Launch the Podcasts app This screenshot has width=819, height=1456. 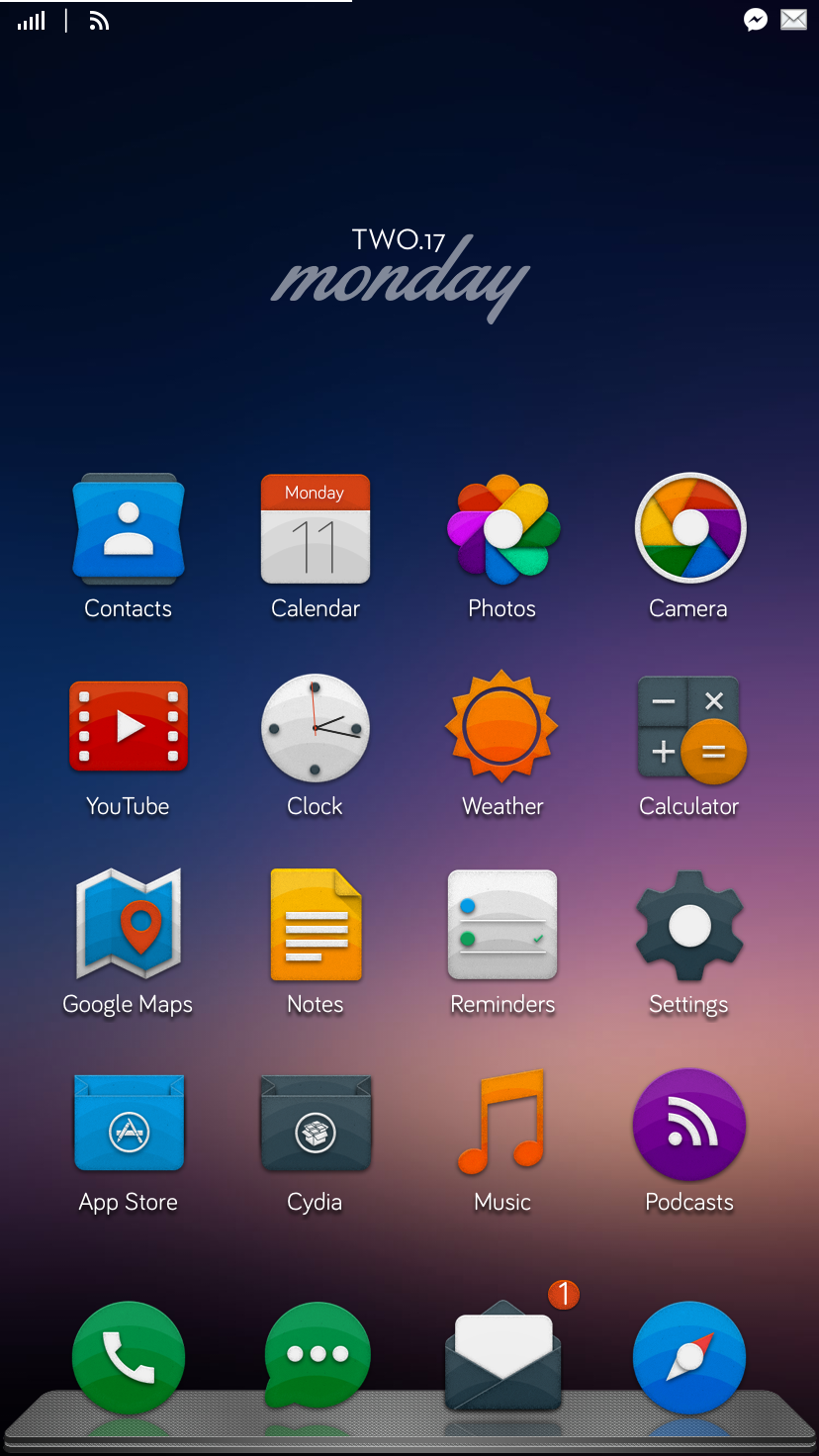coord(689,1124)
